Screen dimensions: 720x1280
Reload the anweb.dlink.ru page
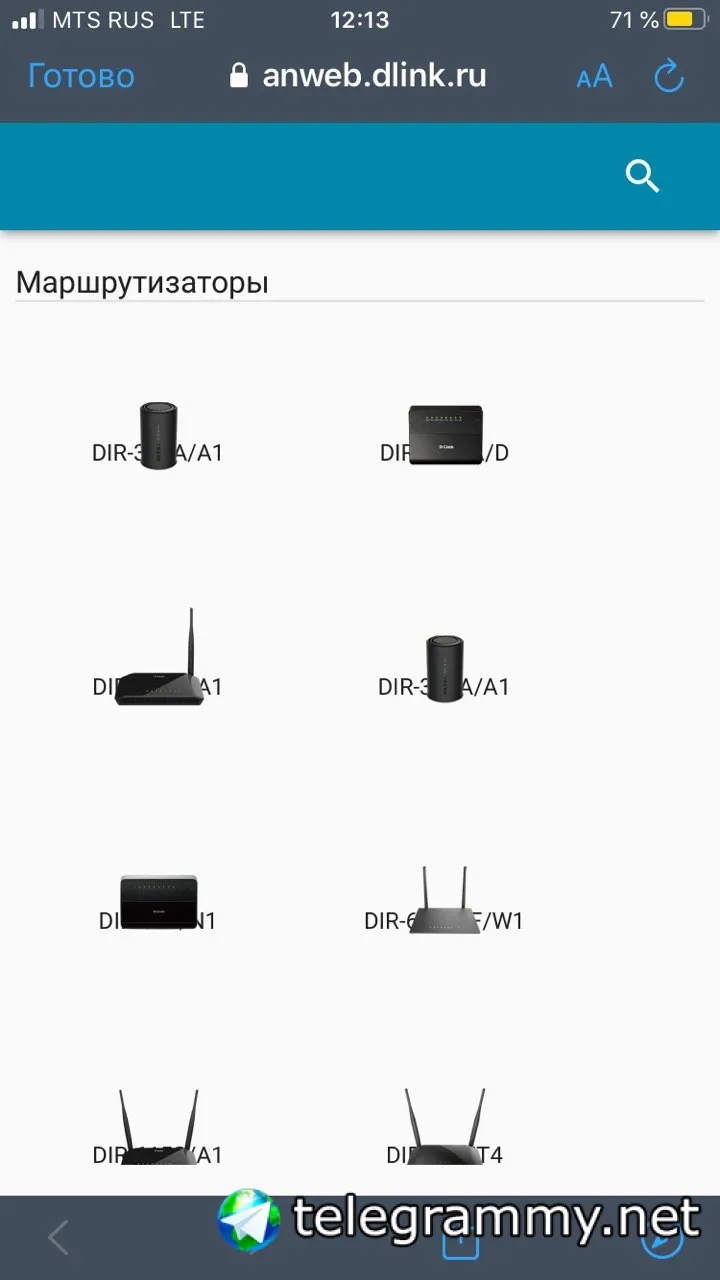tap(668, 76)
